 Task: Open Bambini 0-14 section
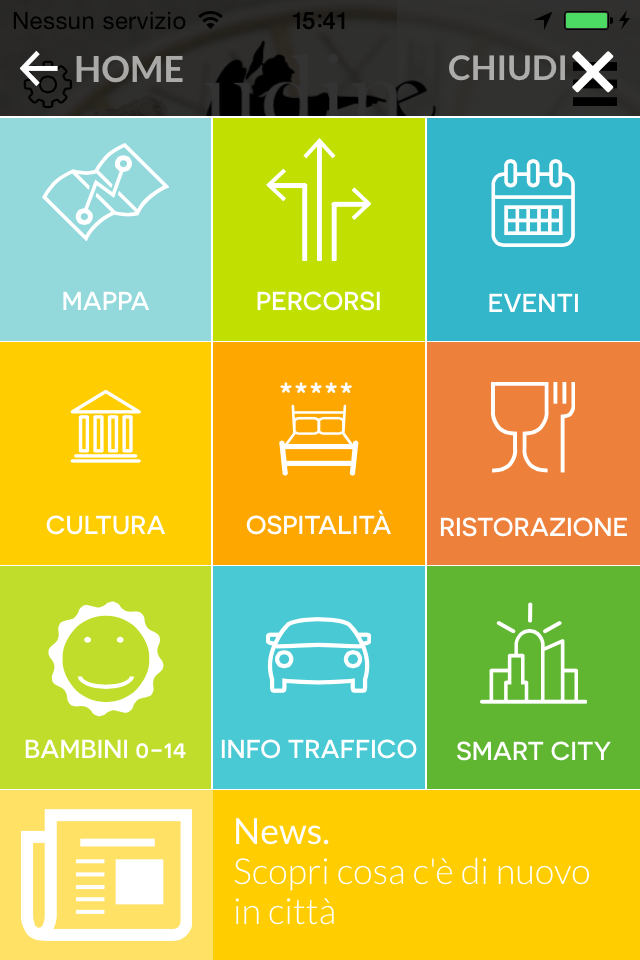(x=105, y=677)
